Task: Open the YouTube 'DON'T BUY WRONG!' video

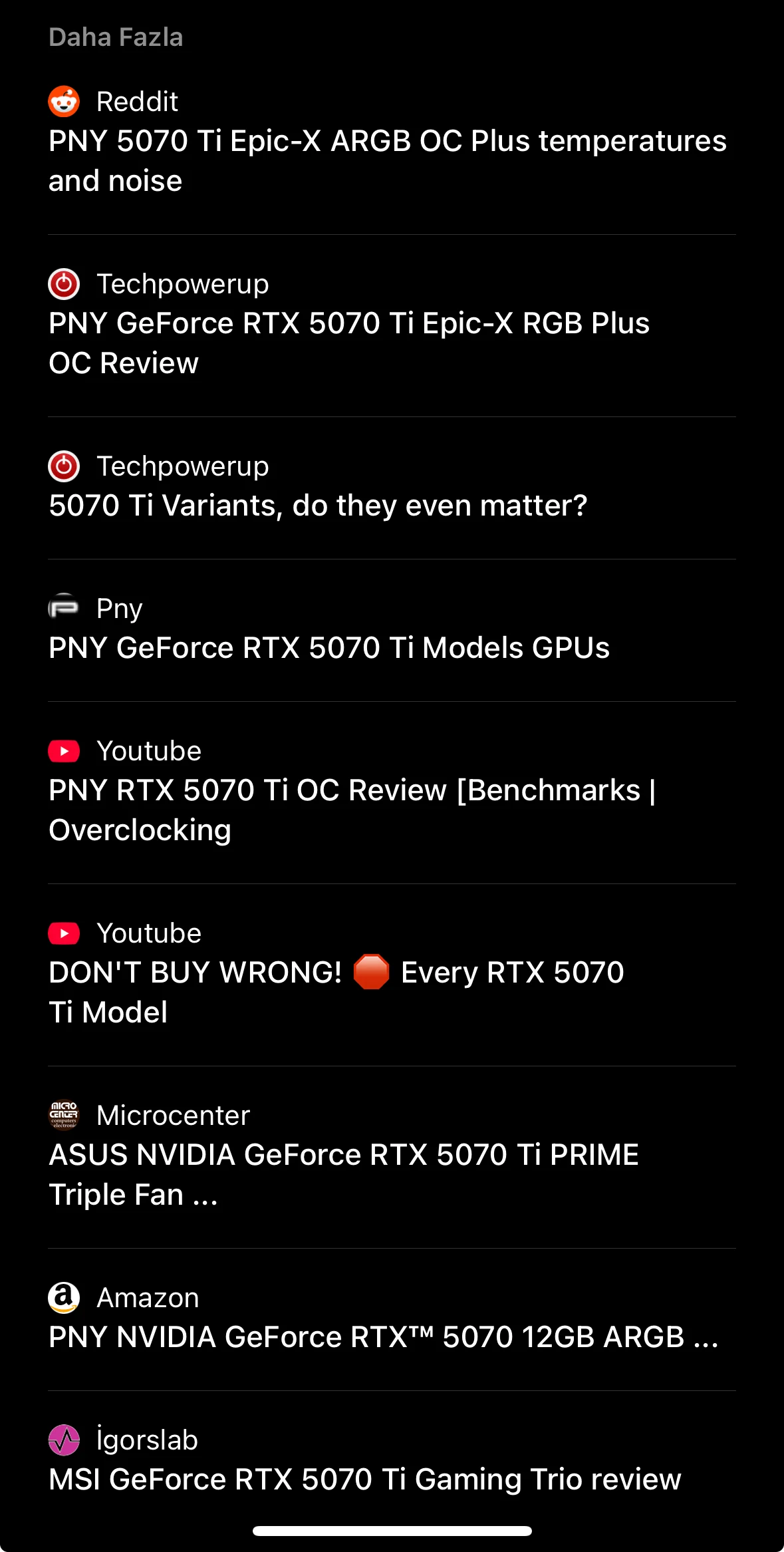Action: pyautogui.click(x=336, y=992)
